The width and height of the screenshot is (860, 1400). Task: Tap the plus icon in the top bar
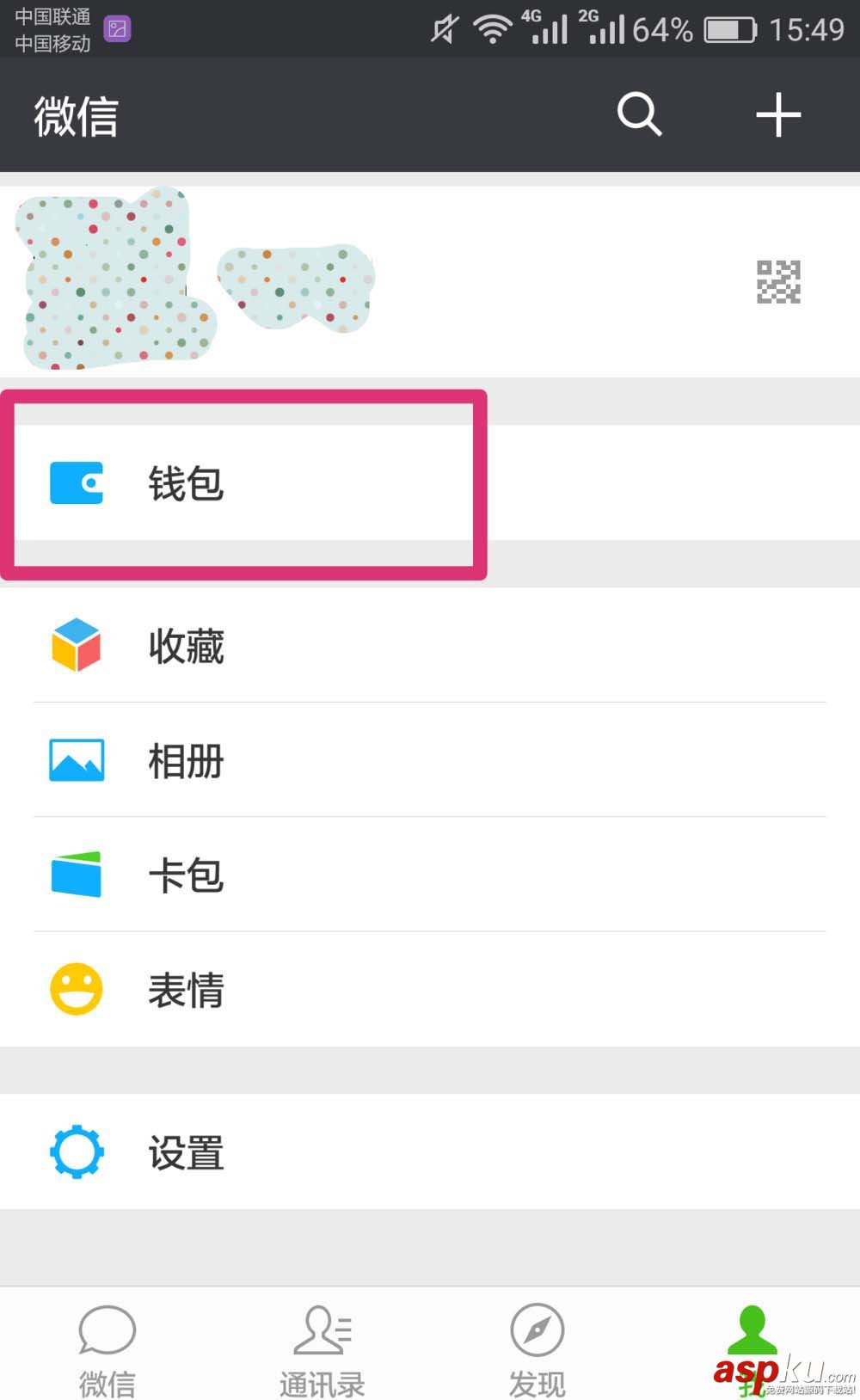click(778, 114)
